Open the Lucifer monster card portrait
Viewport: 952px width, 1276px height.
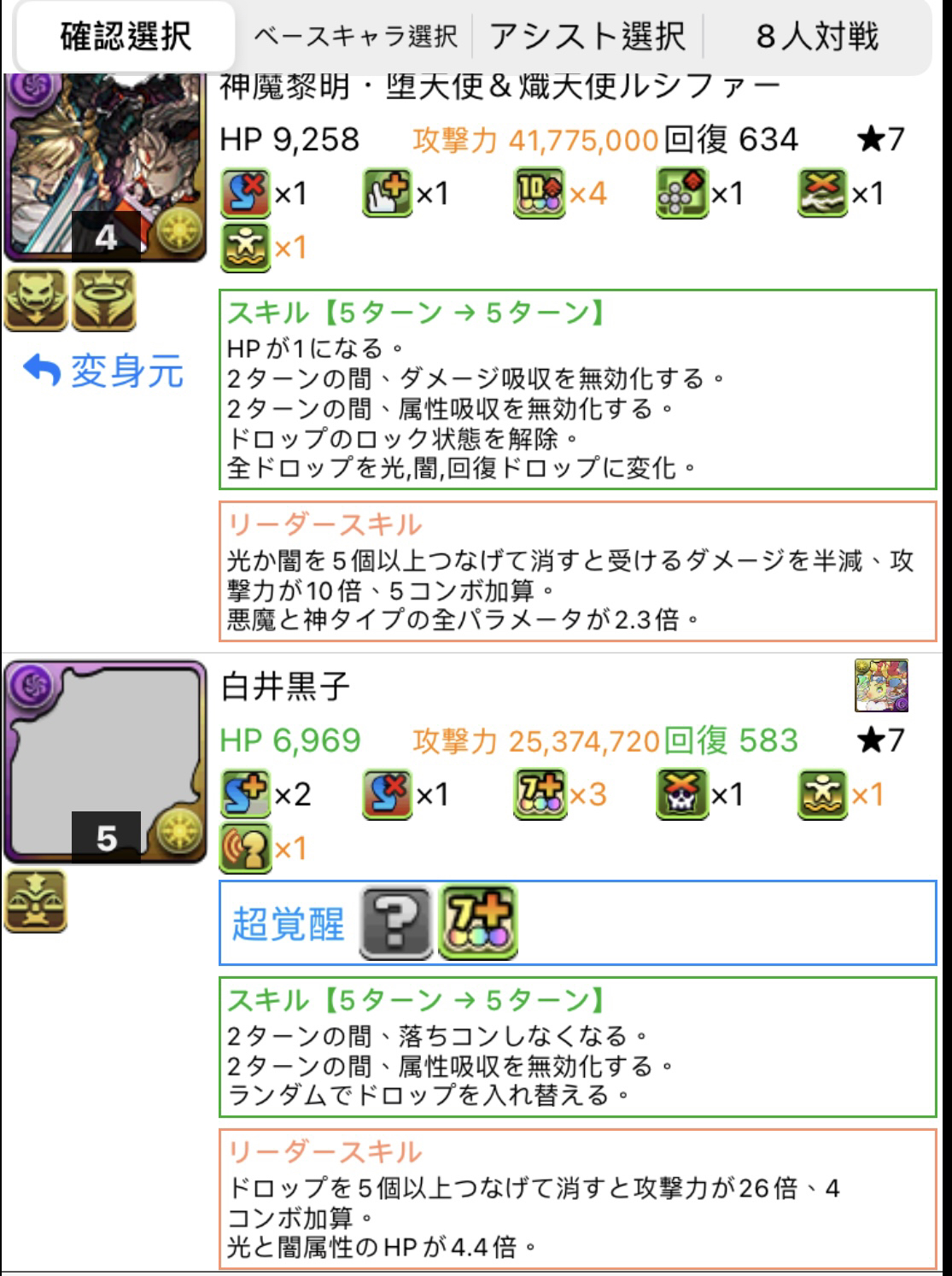[105, 167]
